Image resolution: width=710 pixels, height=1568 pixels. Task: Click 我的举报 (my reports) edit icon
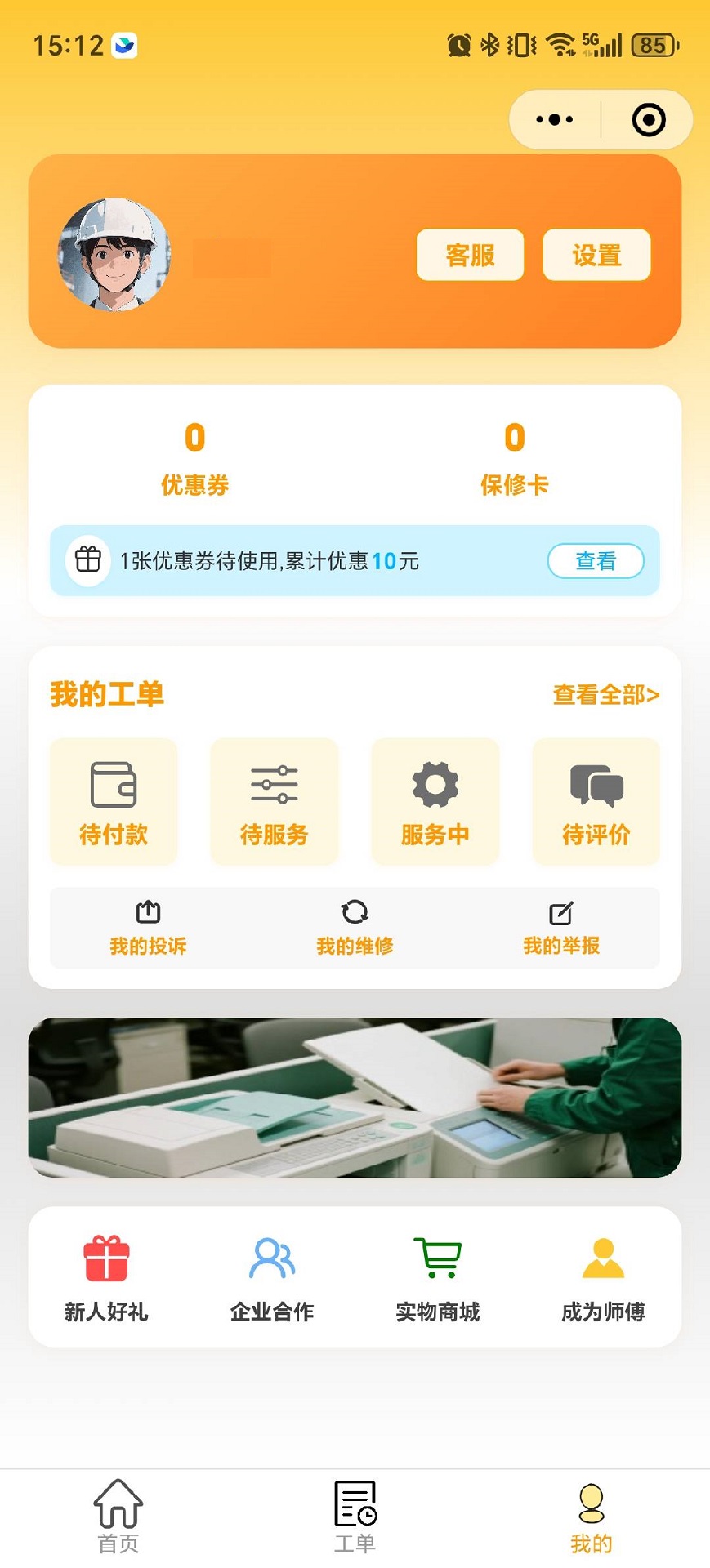point(560,912)
